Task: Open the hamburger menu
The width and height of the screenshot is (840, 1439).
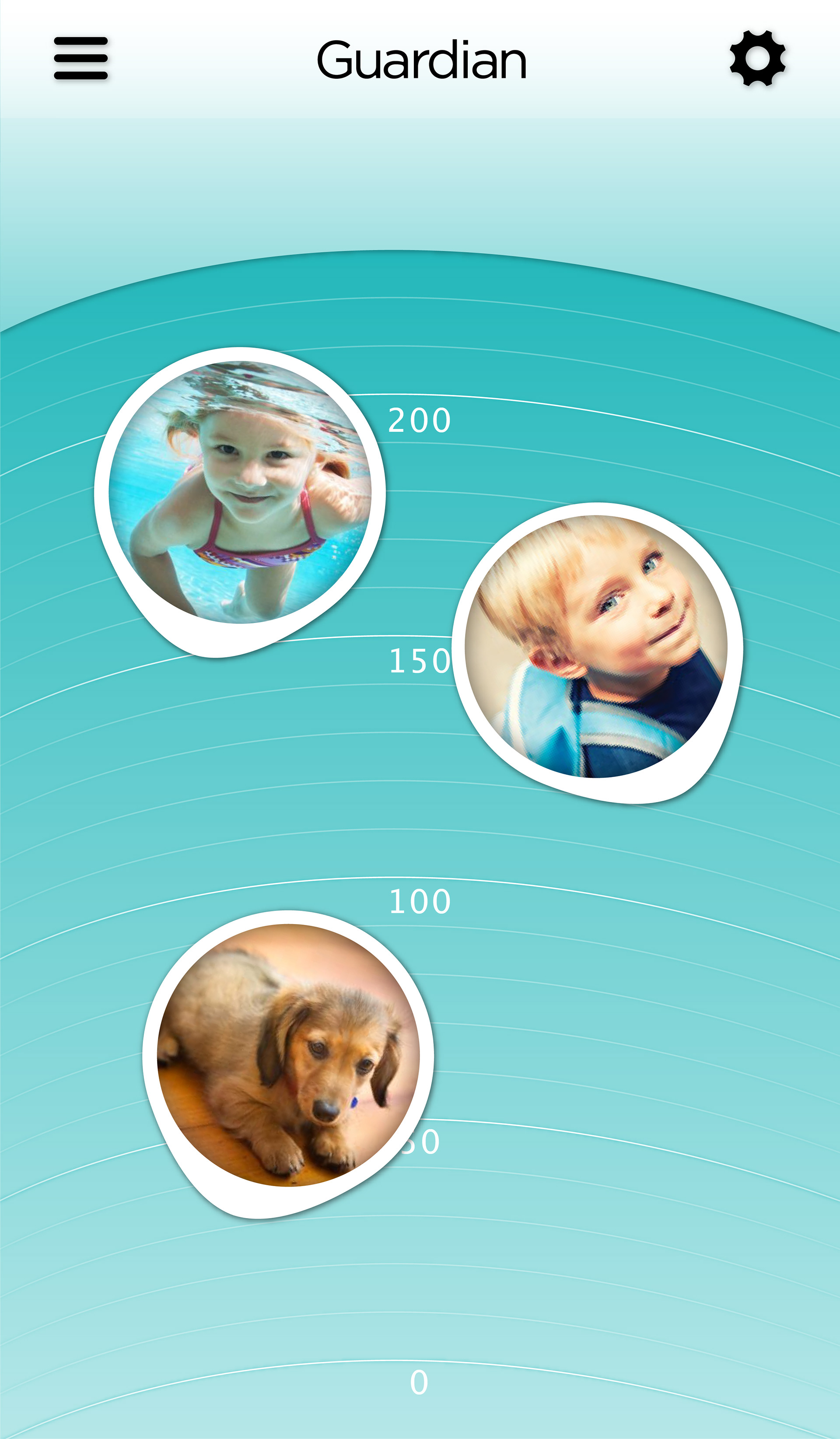Action: pos(80,58)
